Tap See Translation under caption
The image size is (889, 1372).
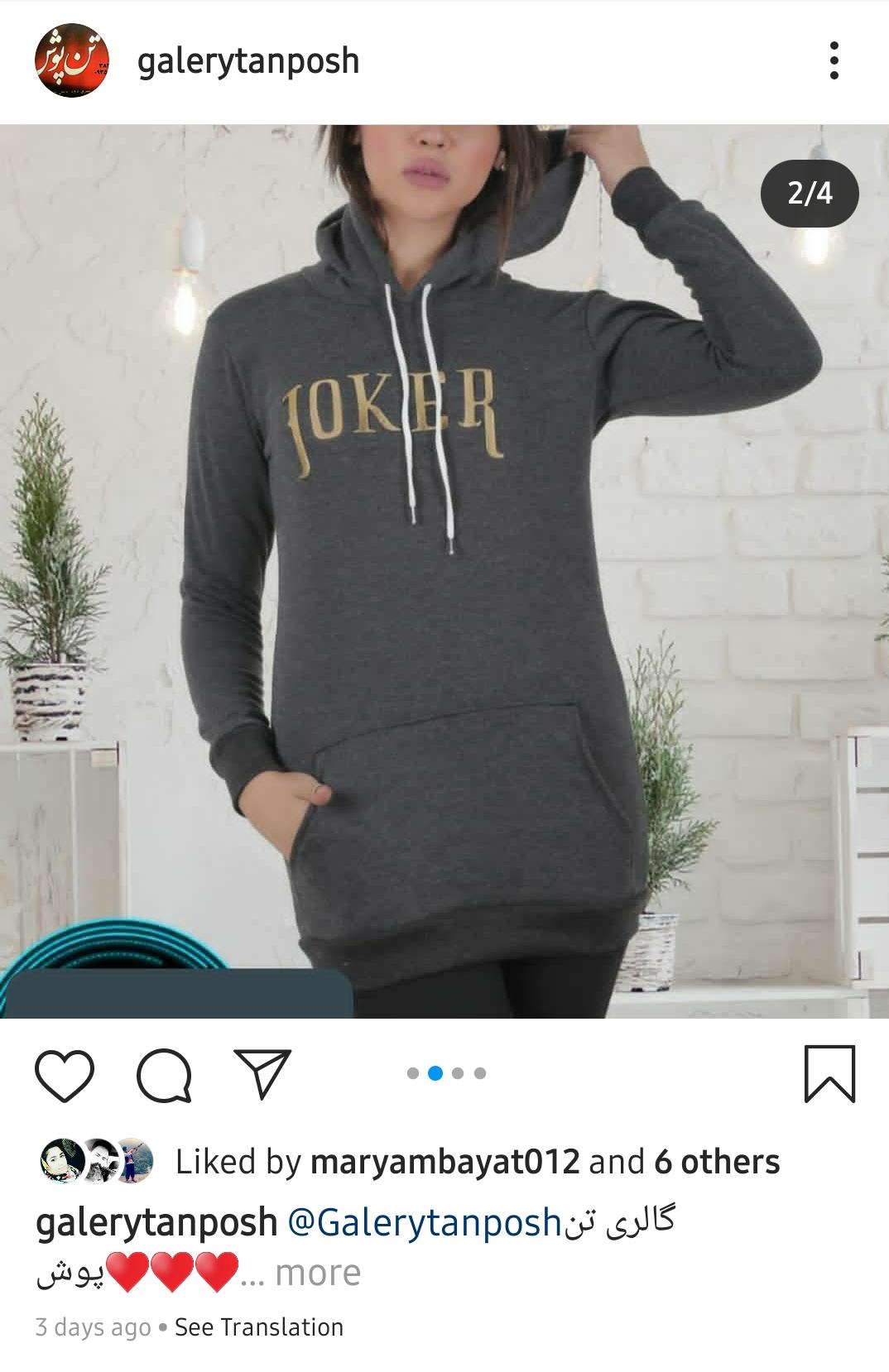tap(259, 1327)
